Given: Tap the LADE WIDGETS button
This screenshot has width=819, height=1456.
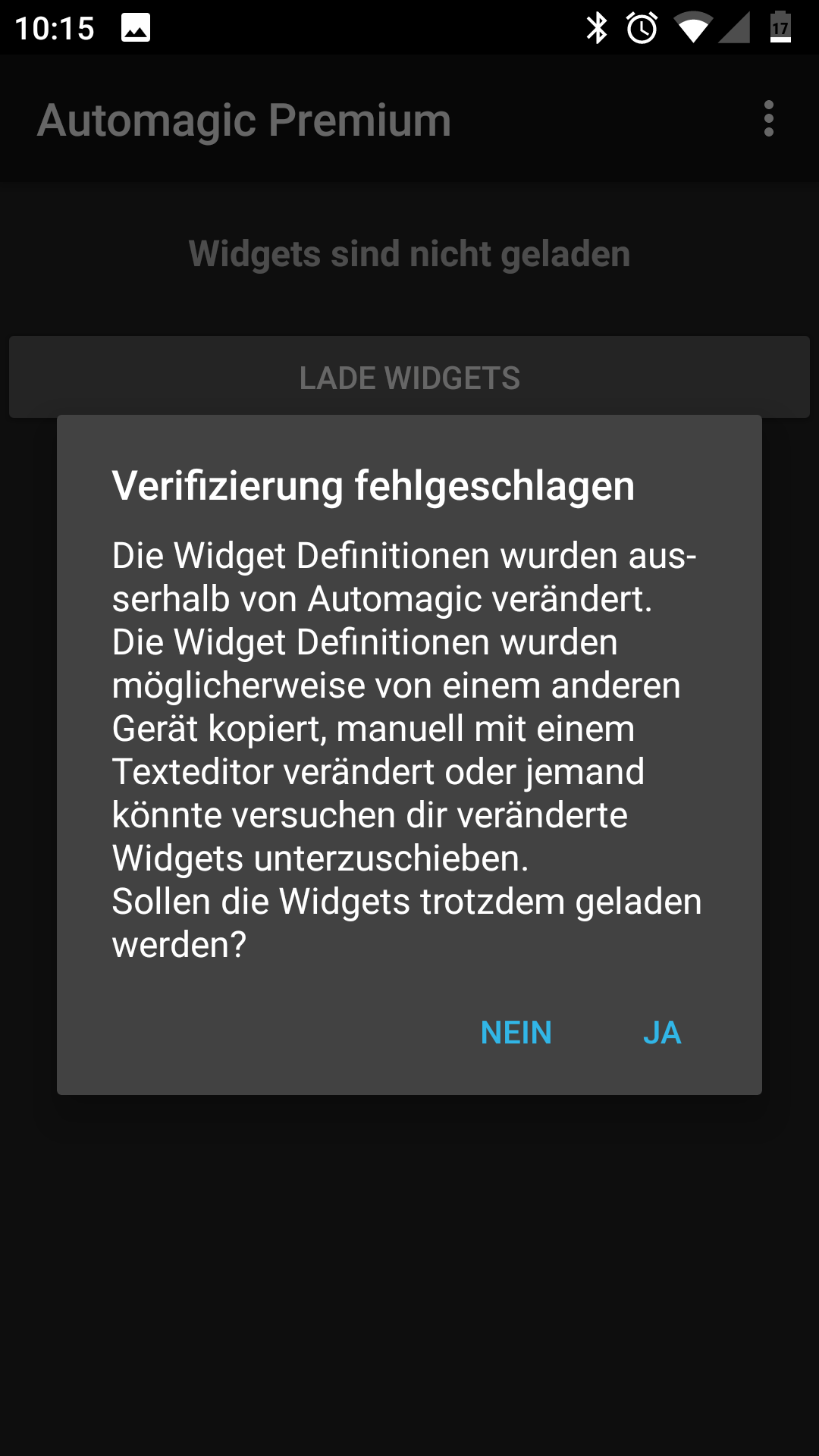Looking at the screenshot, I should (409, 377).
